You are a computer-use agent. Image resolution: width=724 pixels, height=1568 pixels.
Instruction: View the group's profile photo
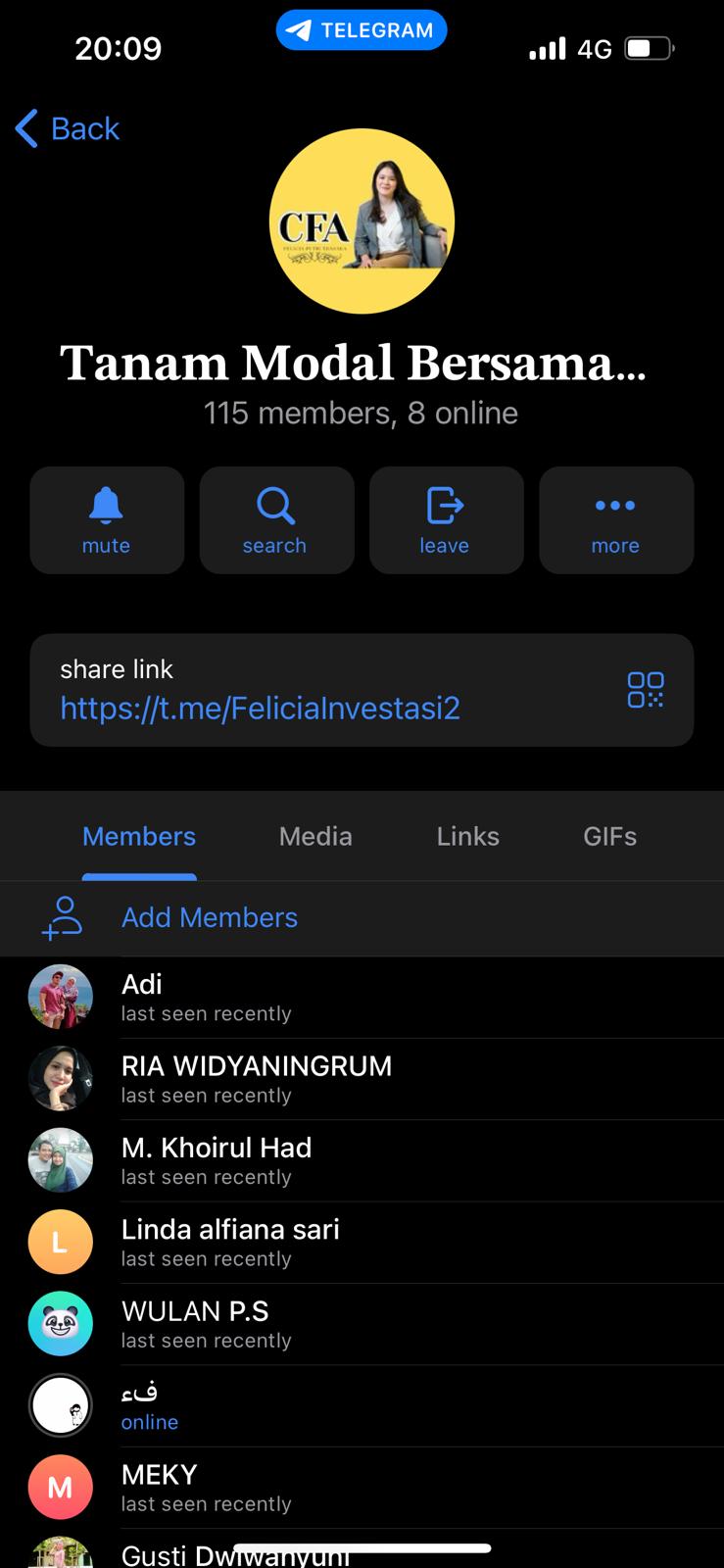362,221
